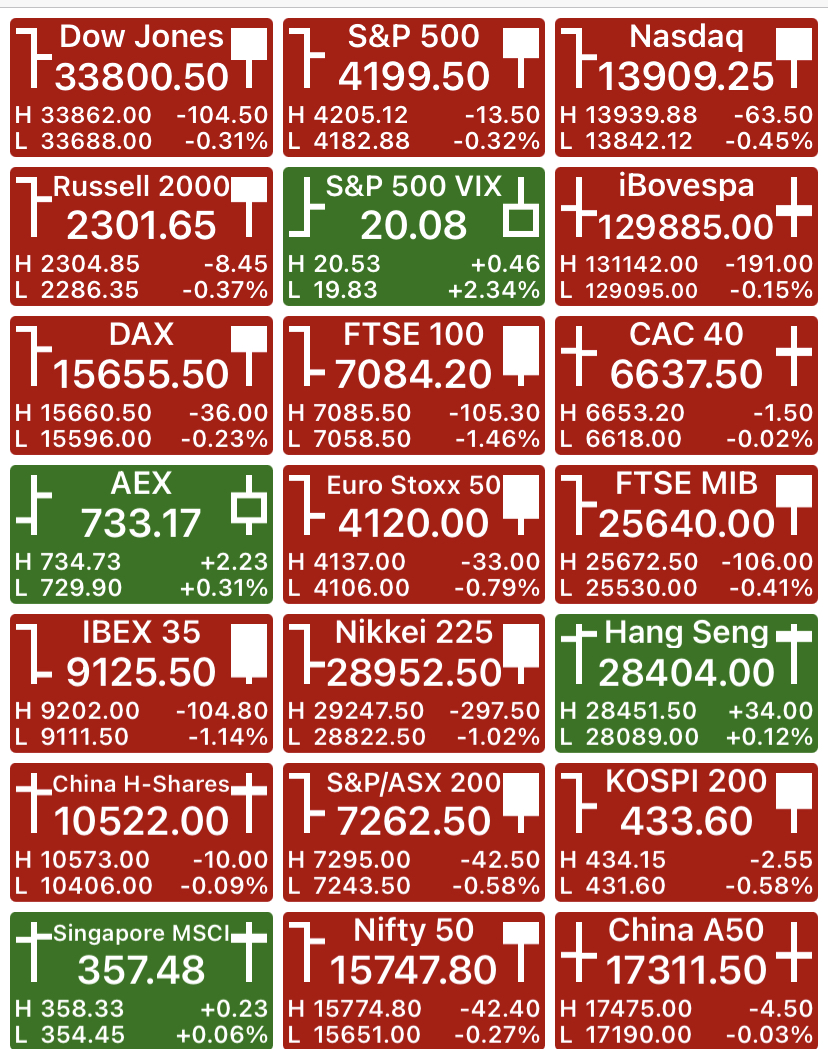Open the Singapore MSCI tile
The height and width of the screenshot is (1049, 828).
(141, 980)
